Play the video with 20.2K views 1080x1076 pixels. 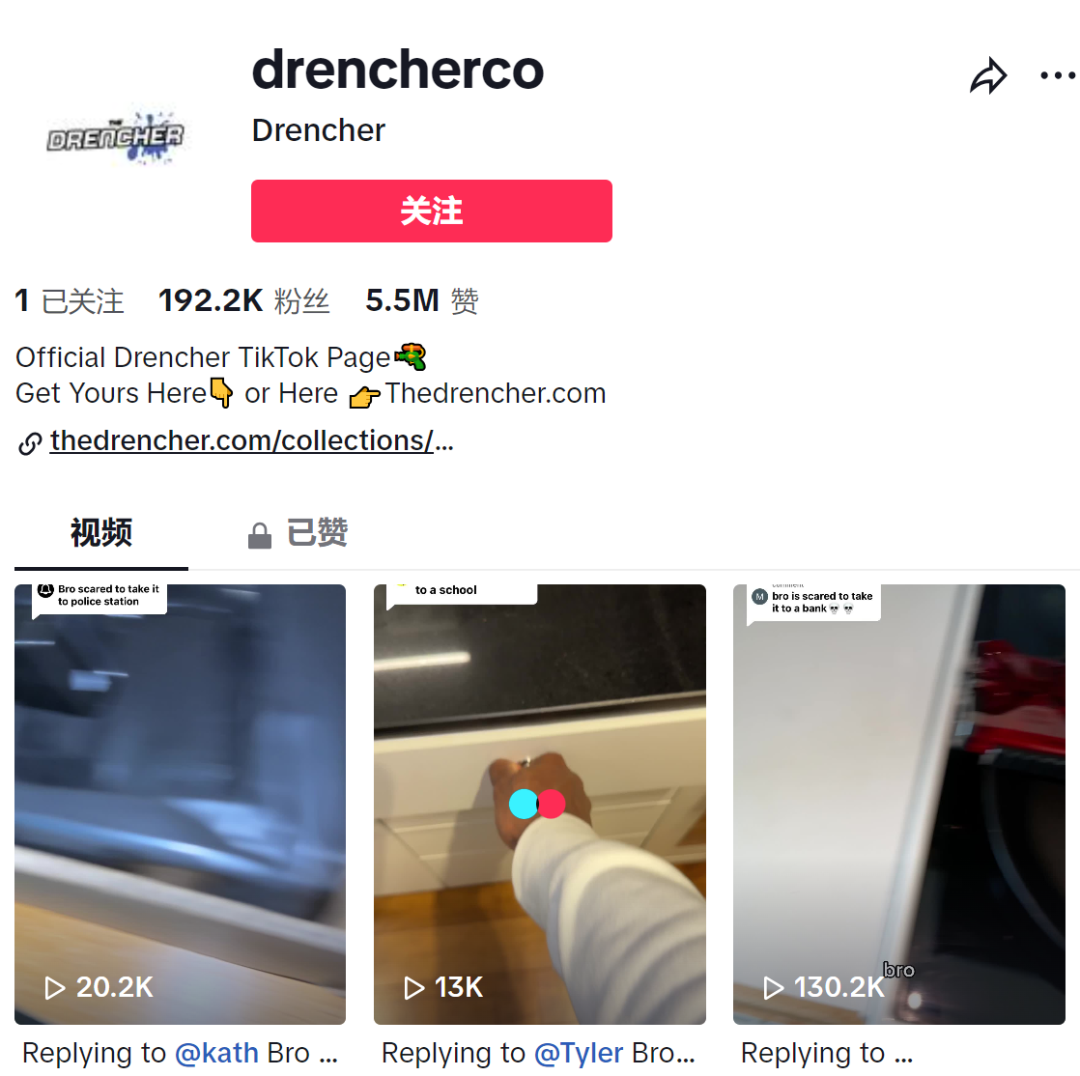coord(180,804)
